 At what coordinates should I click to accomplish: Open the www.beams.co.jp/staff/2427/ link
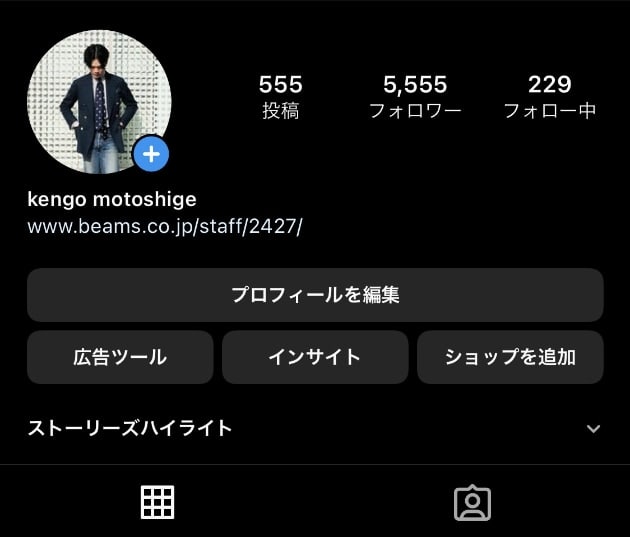165,226
